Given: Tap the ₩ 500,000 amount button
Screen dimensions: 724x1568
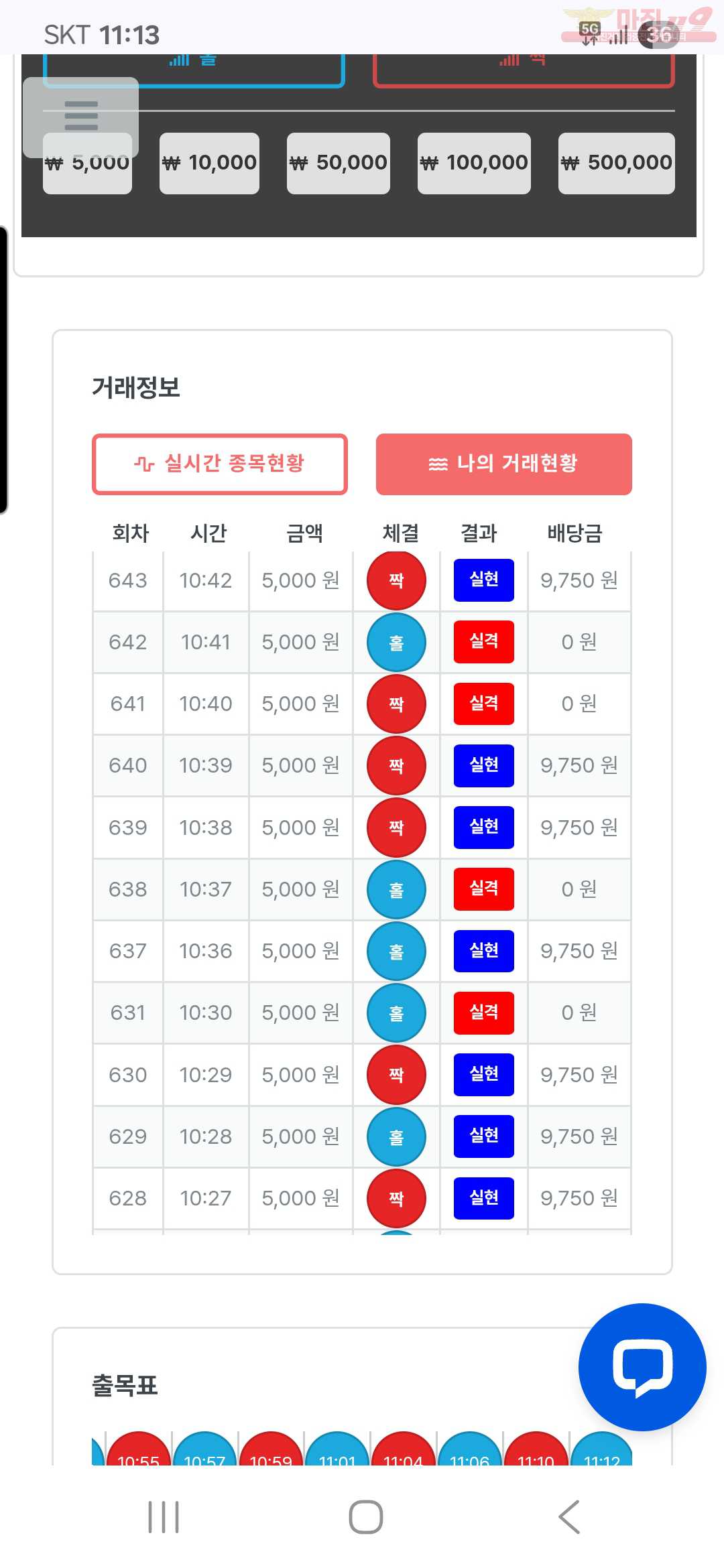Looking at the screenshot, I should coord(616,163).
